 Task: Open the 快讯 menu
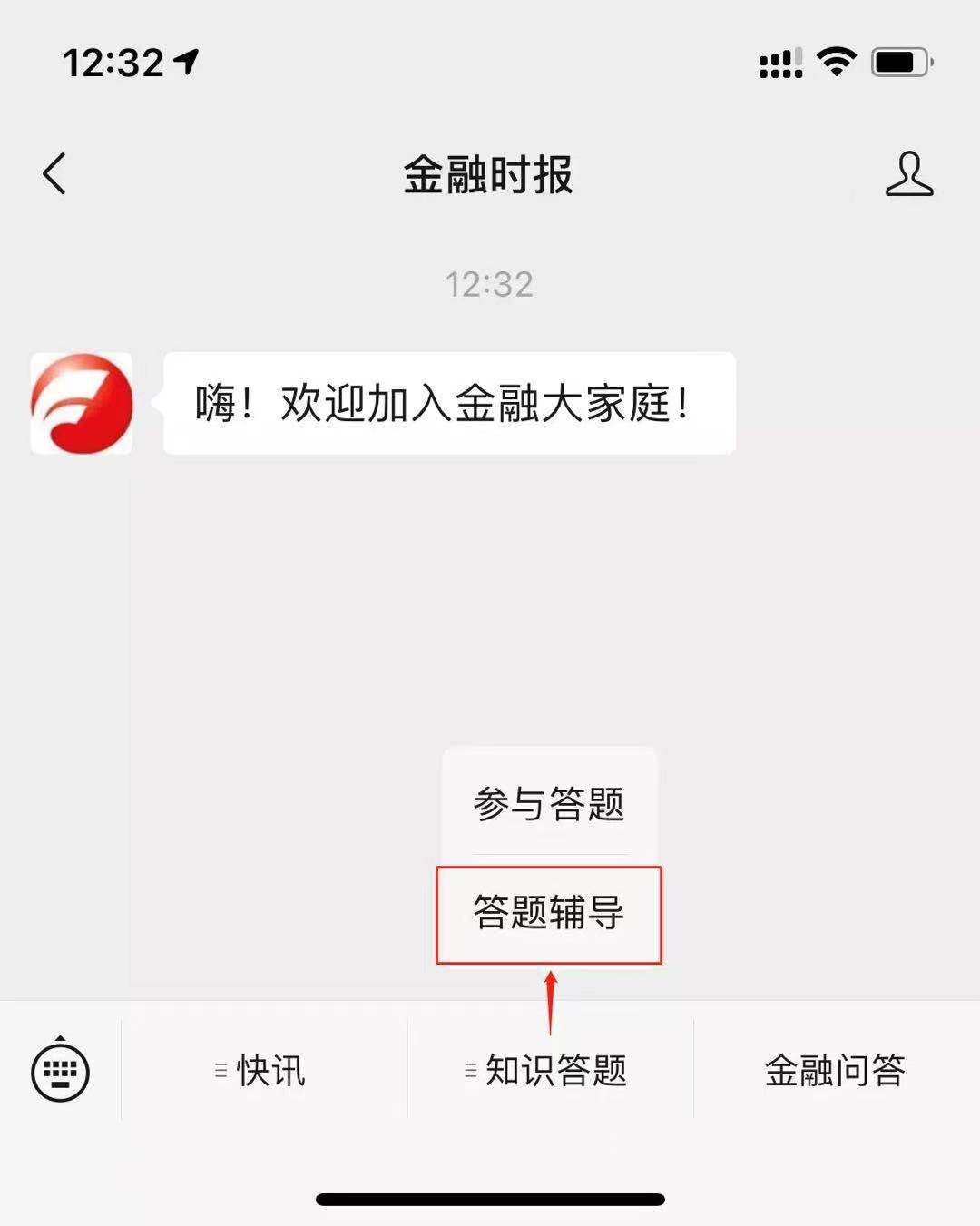263,1071
